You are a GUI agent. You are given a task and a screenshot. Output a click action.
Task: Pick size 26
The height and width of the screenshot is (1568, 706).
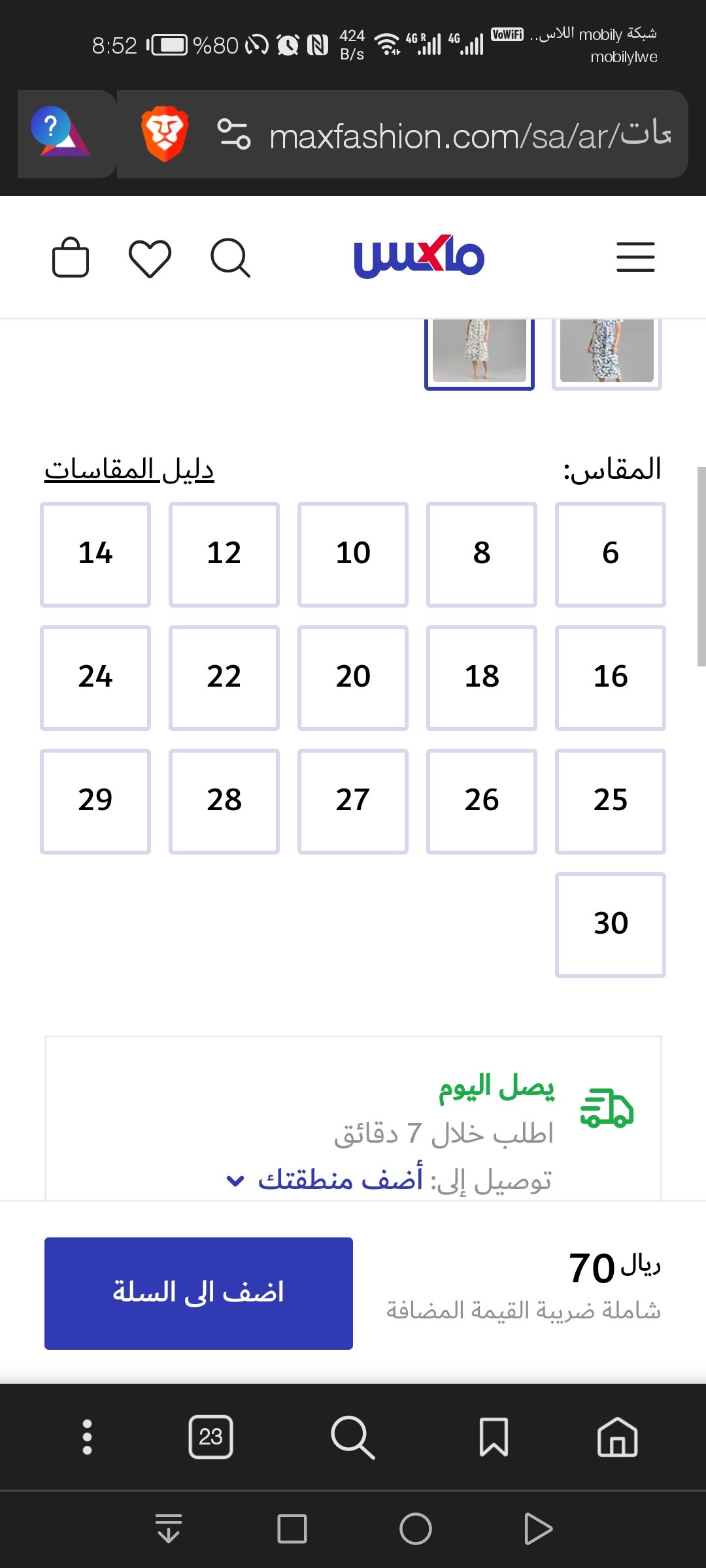click(x=482, y=801)
